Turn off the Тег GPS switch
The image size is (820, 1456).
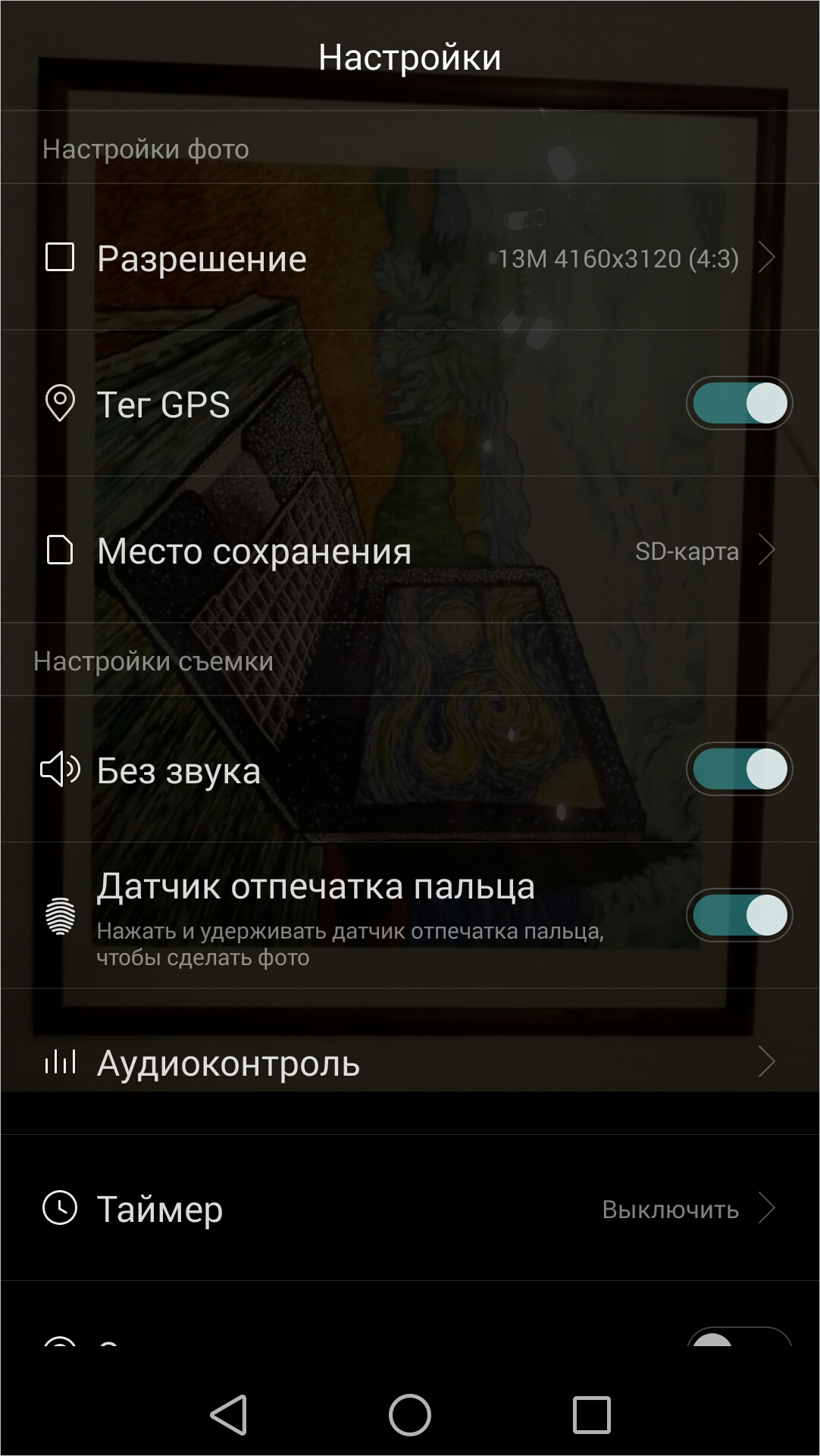point(739,403)
